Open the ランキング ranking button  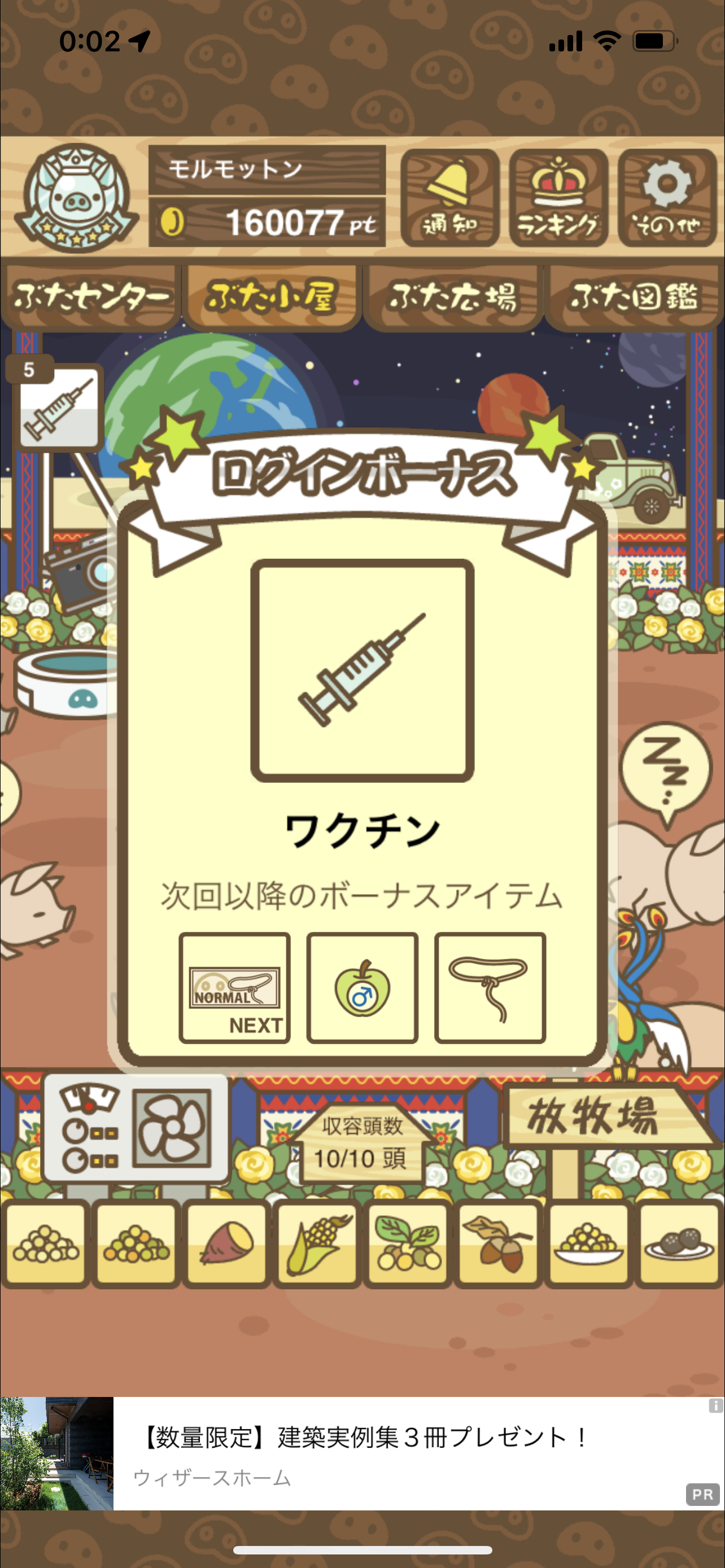558,198
